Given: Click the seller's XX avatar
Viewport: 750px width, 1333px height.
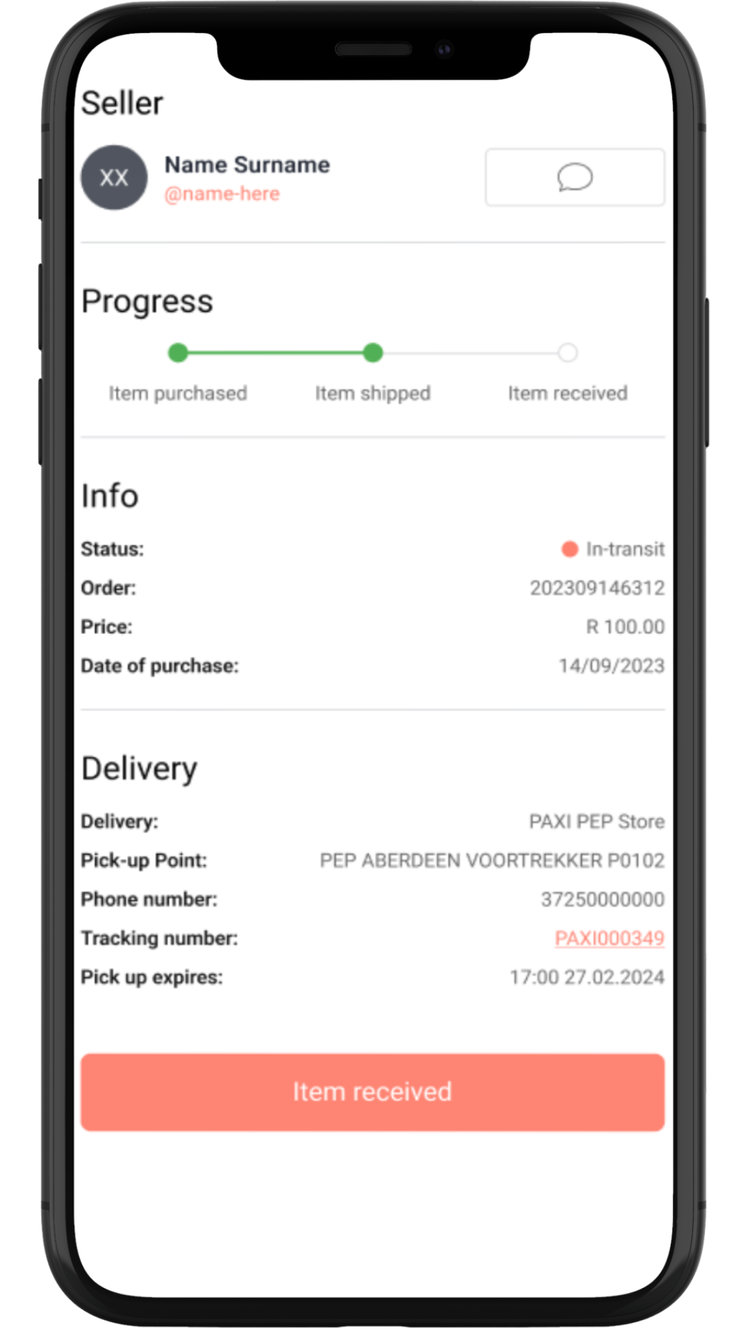Looking at the screenshot, I should click(x=113, y=177).
